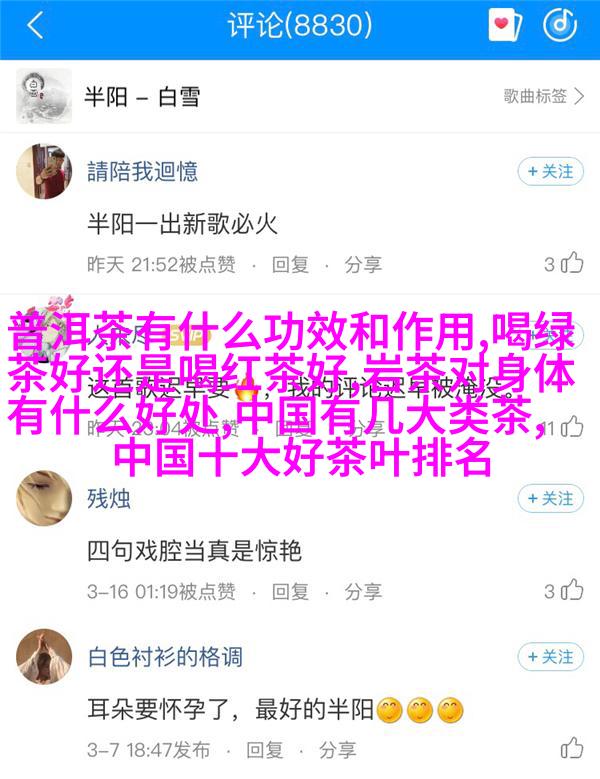600x779 pixels.
Task: Open song tags for 半阳 - 白雪
Action: click(544, 97)
